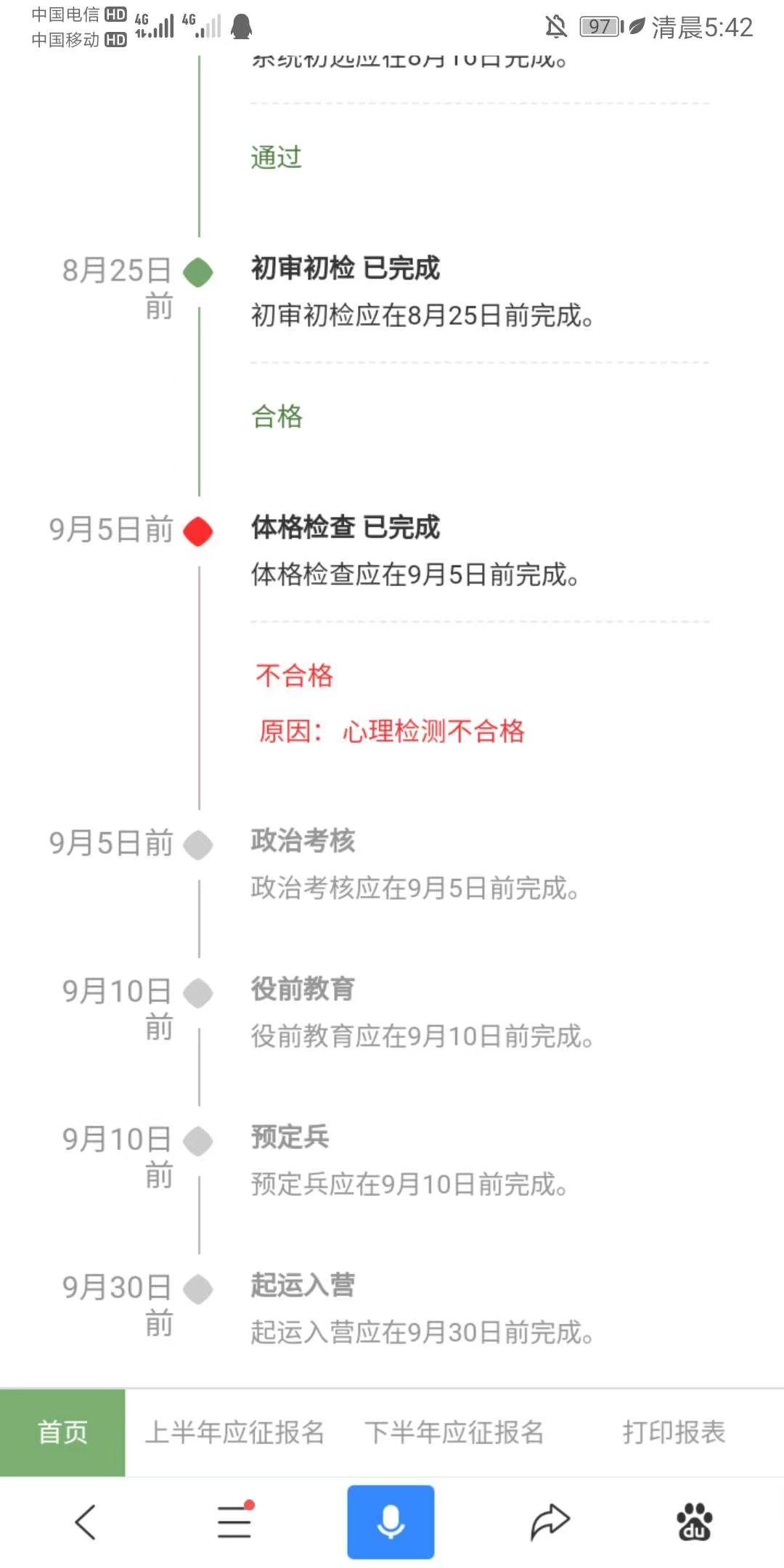Share this page with the share arrow

[x=550, y=1522]
